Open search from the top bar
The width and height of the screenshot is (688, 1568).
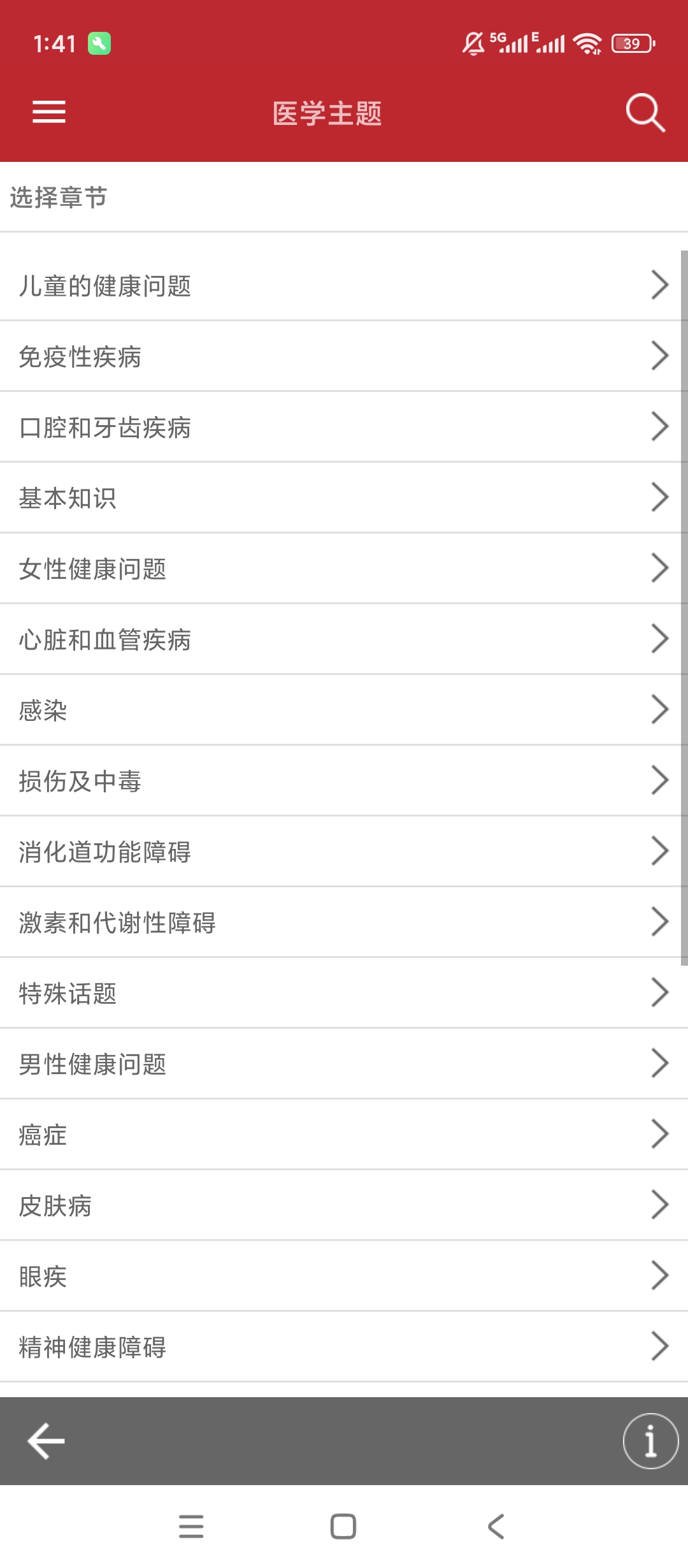(x=645, y=113)
